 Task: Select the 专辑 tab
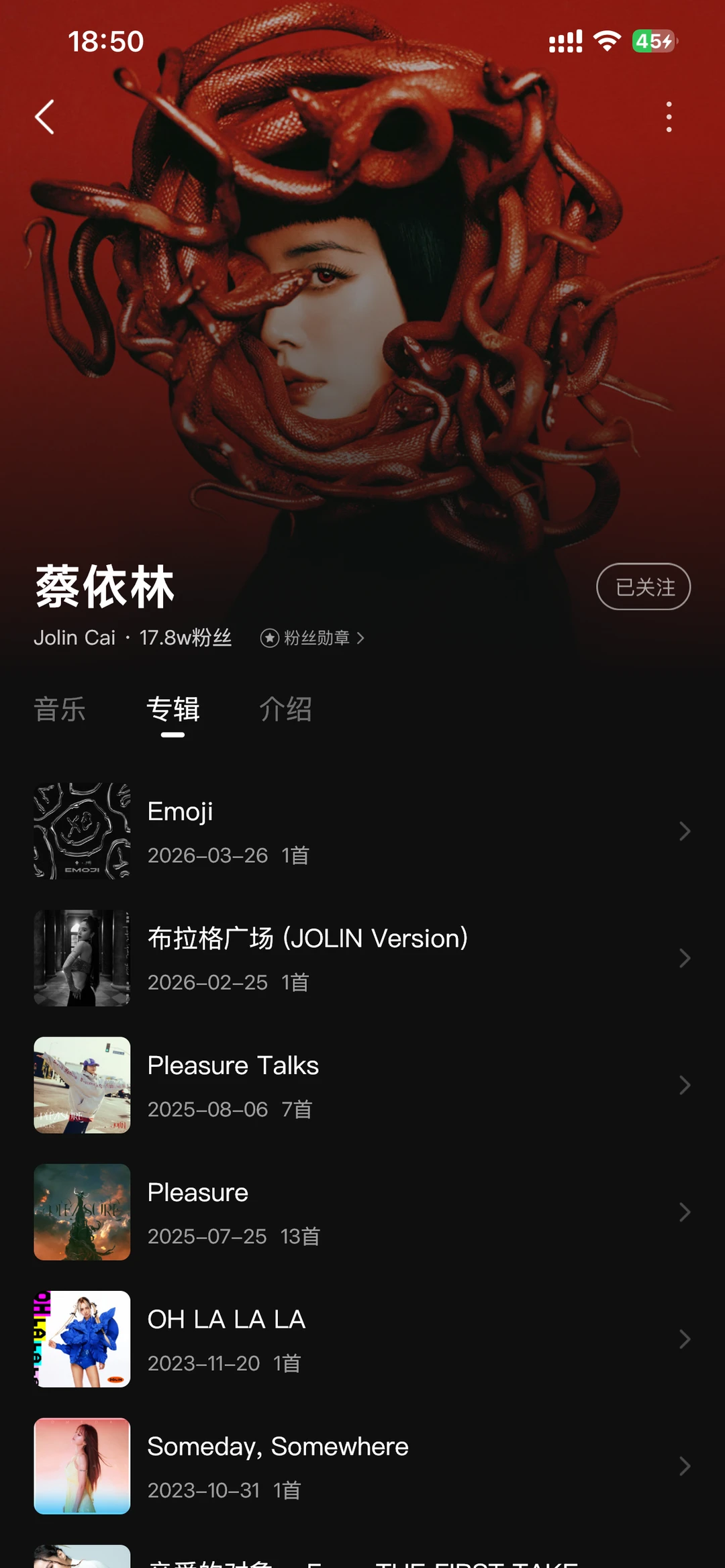coord(173,709)
